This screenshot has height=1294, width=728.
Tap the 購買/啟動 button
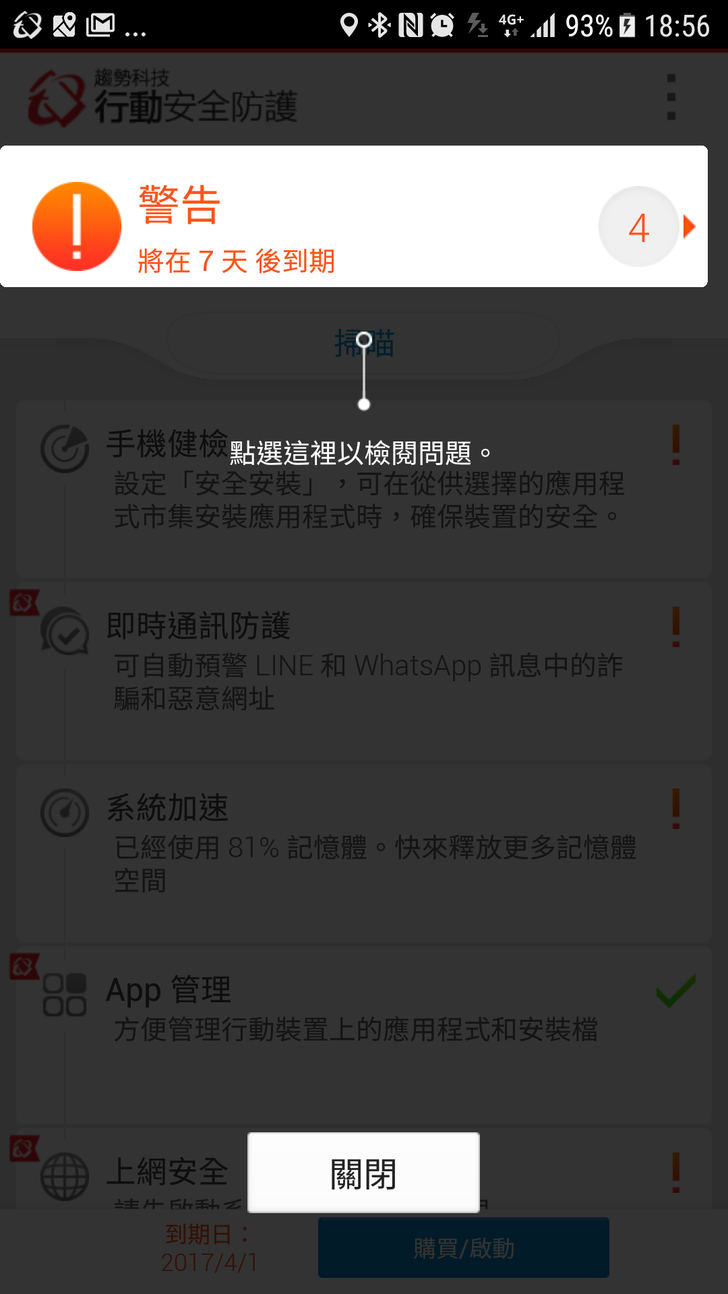[x=463, y=1248]
